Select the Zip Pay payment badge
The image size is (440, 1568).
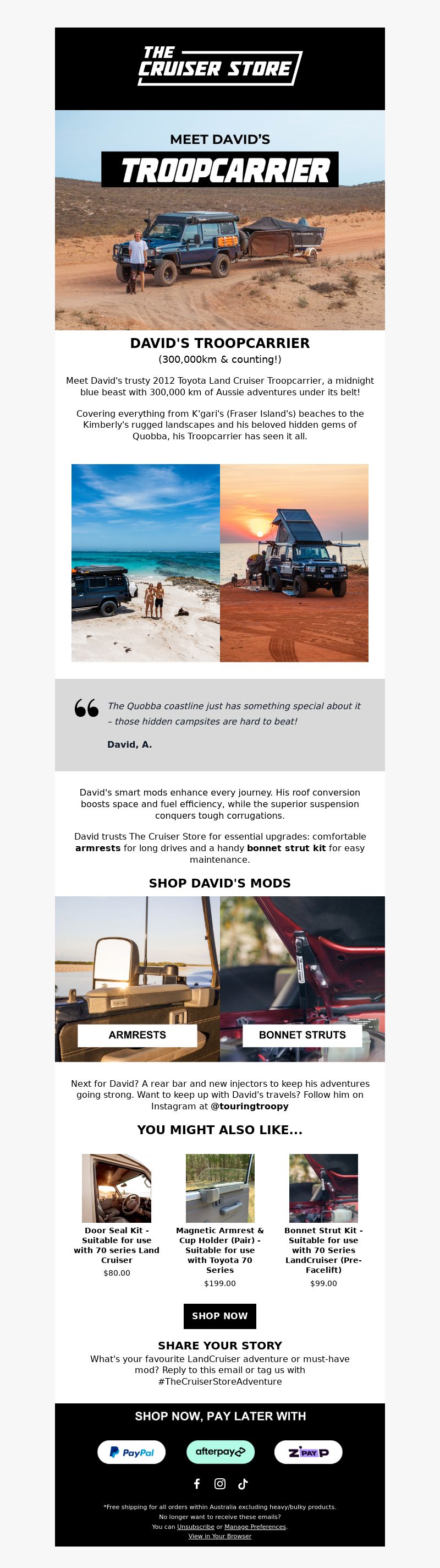(308, 1452)
